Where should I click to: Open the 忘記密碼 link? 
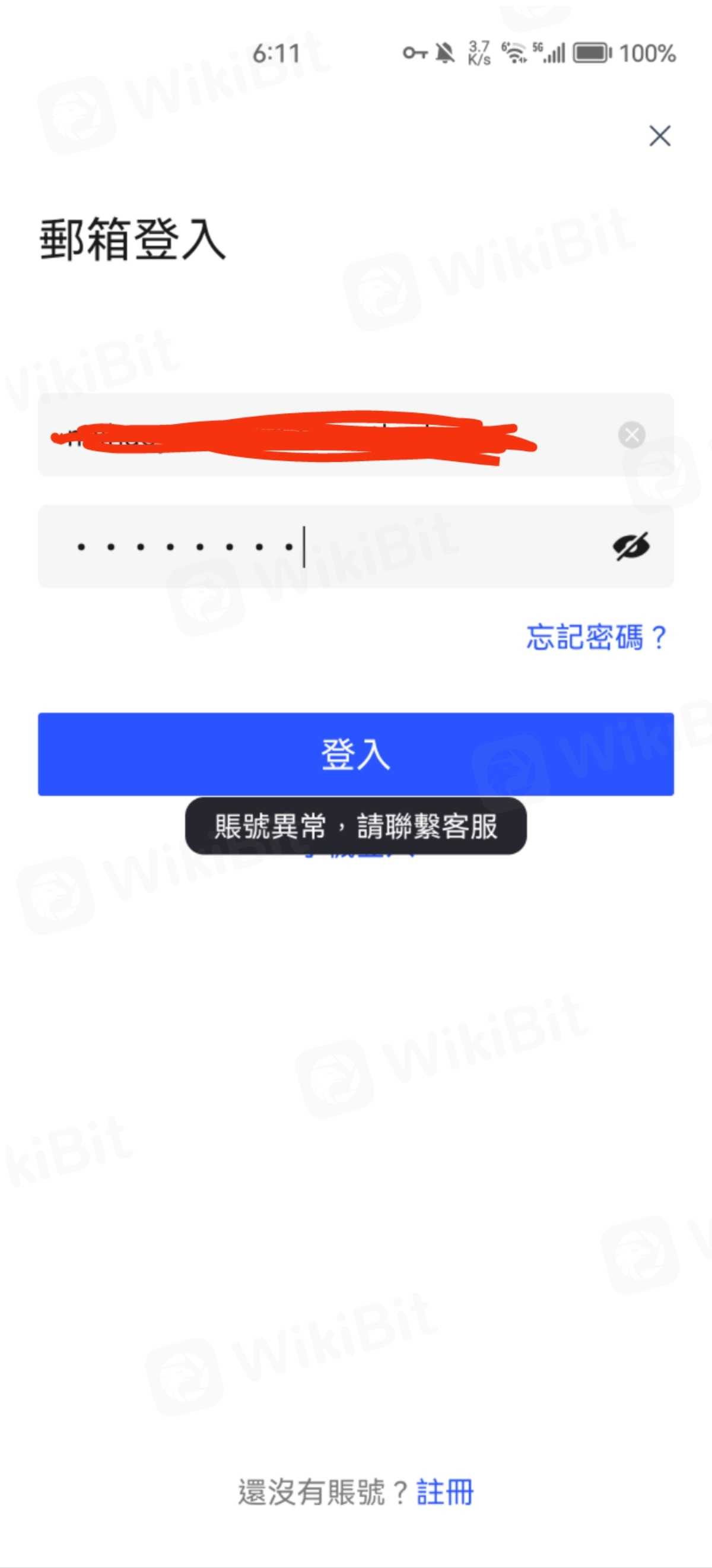(x=596, y=637)
